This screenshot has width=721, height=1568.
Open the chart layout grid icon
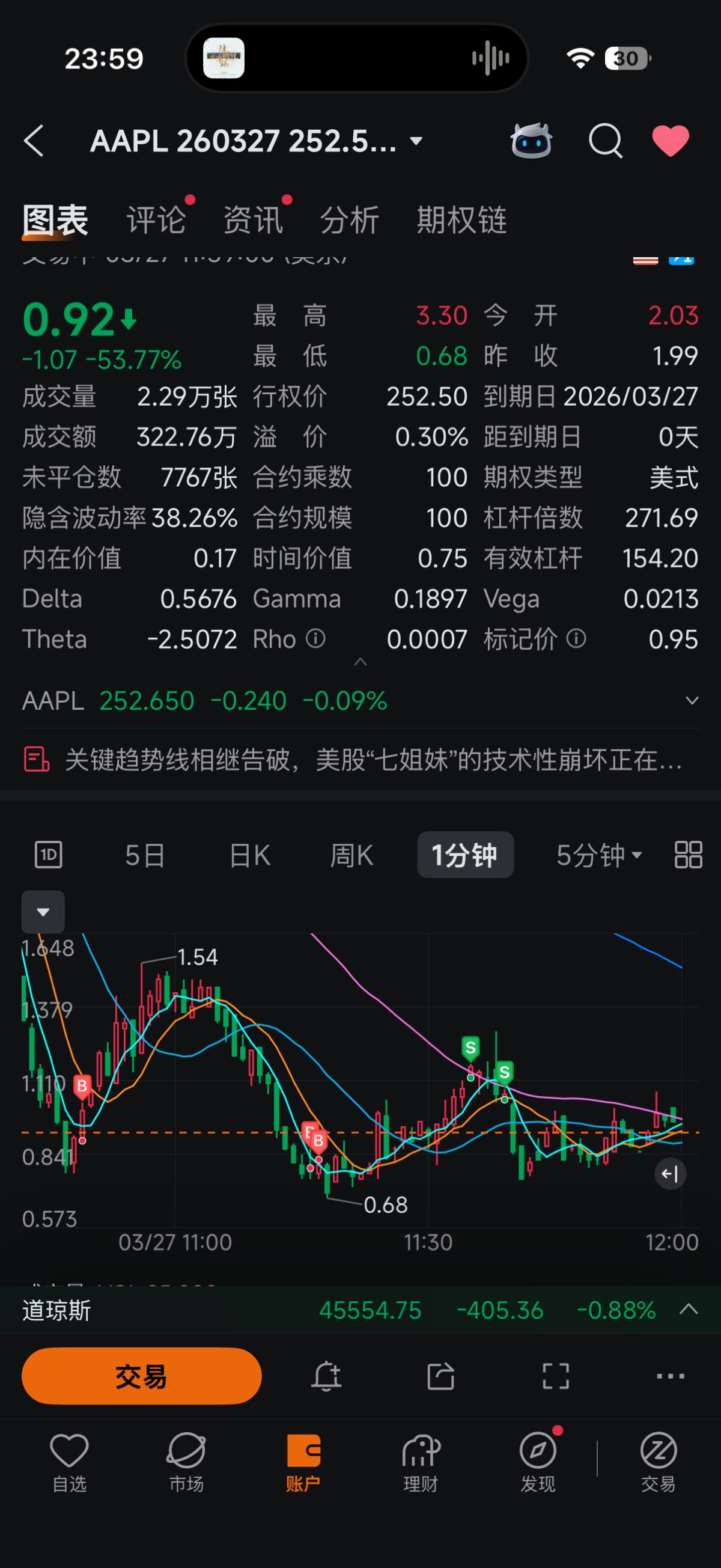[688, 855]
